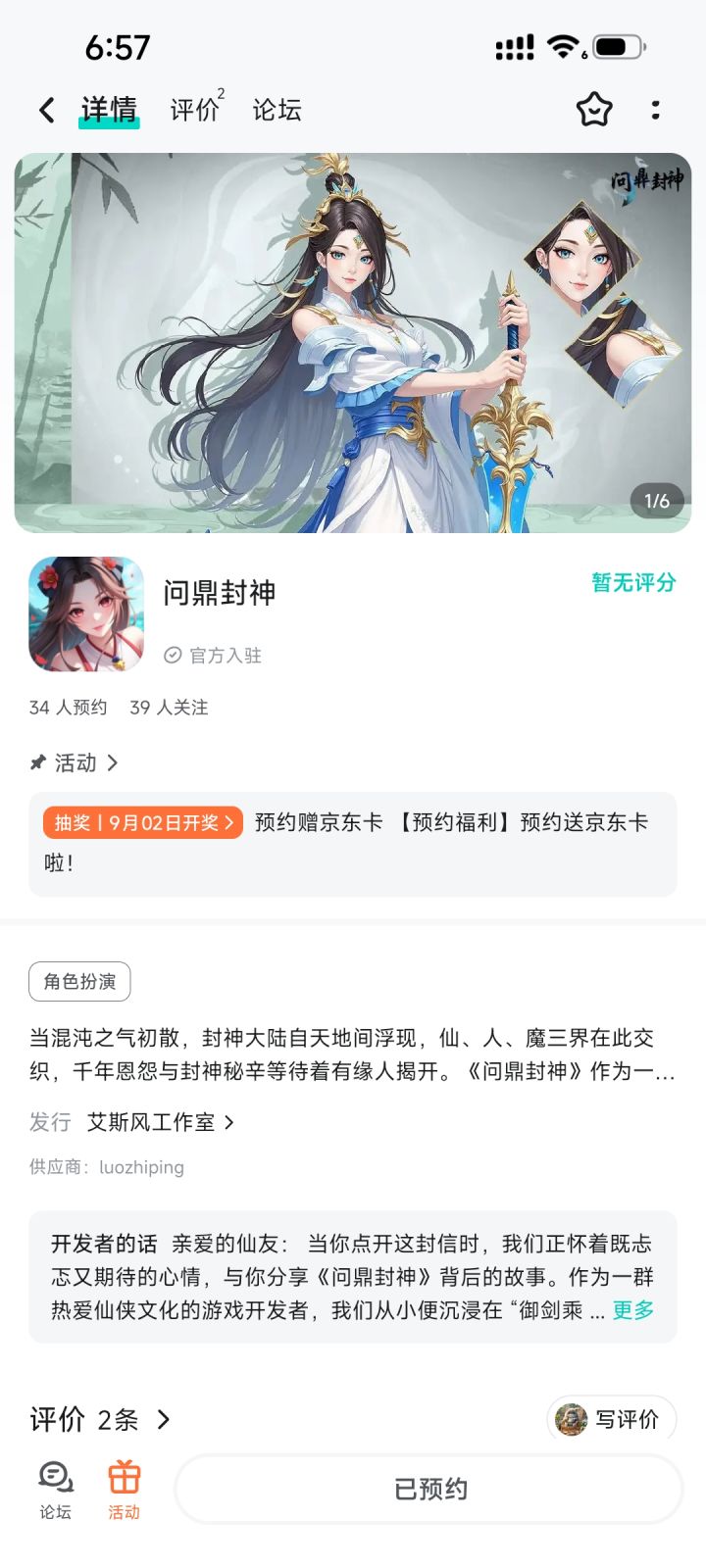The image size is (706, 1568).
Task: Switch to the 论坛 tab
Action: (x=277, y=110)
